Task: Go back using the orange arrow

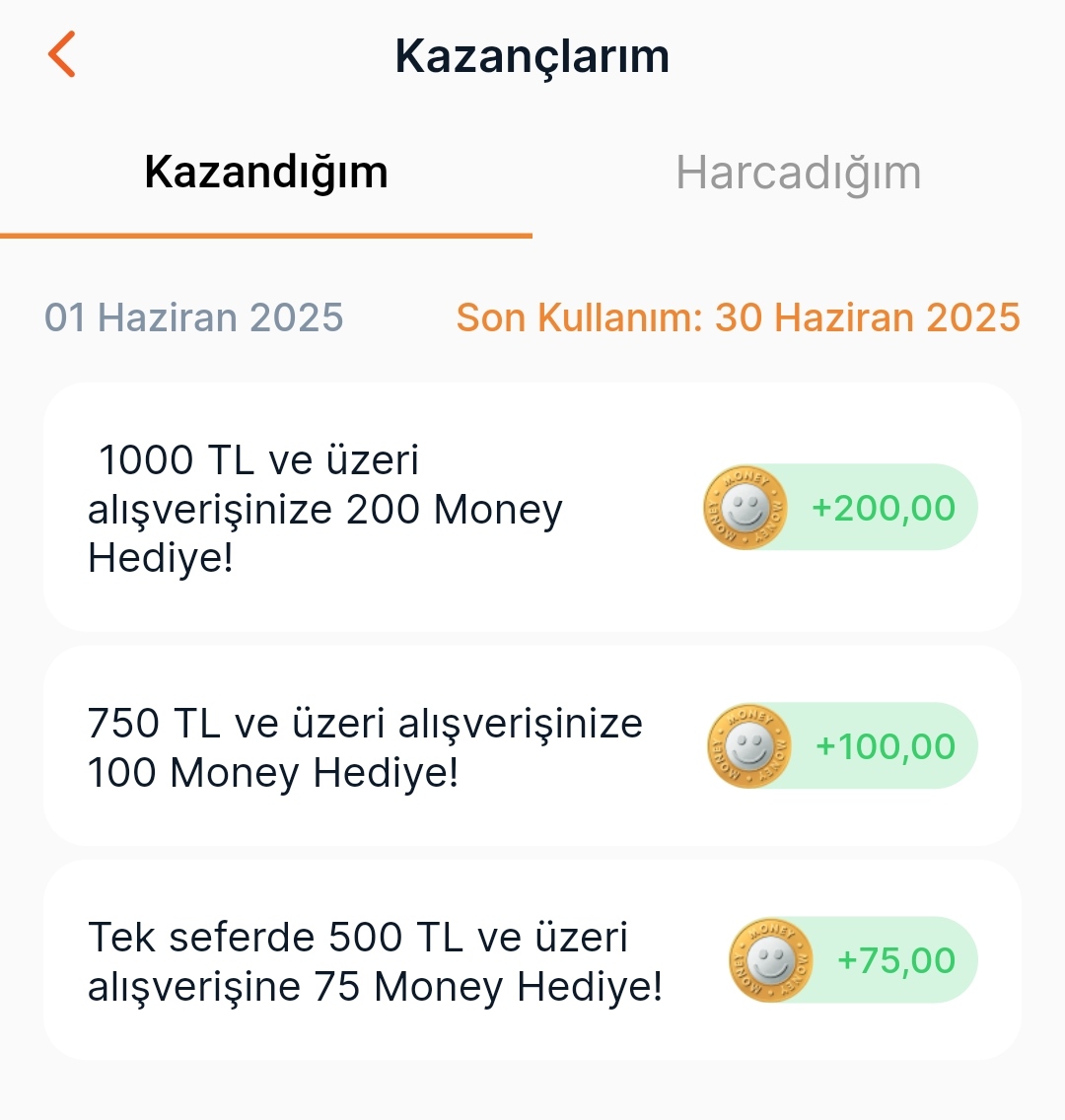Action: 61,54
